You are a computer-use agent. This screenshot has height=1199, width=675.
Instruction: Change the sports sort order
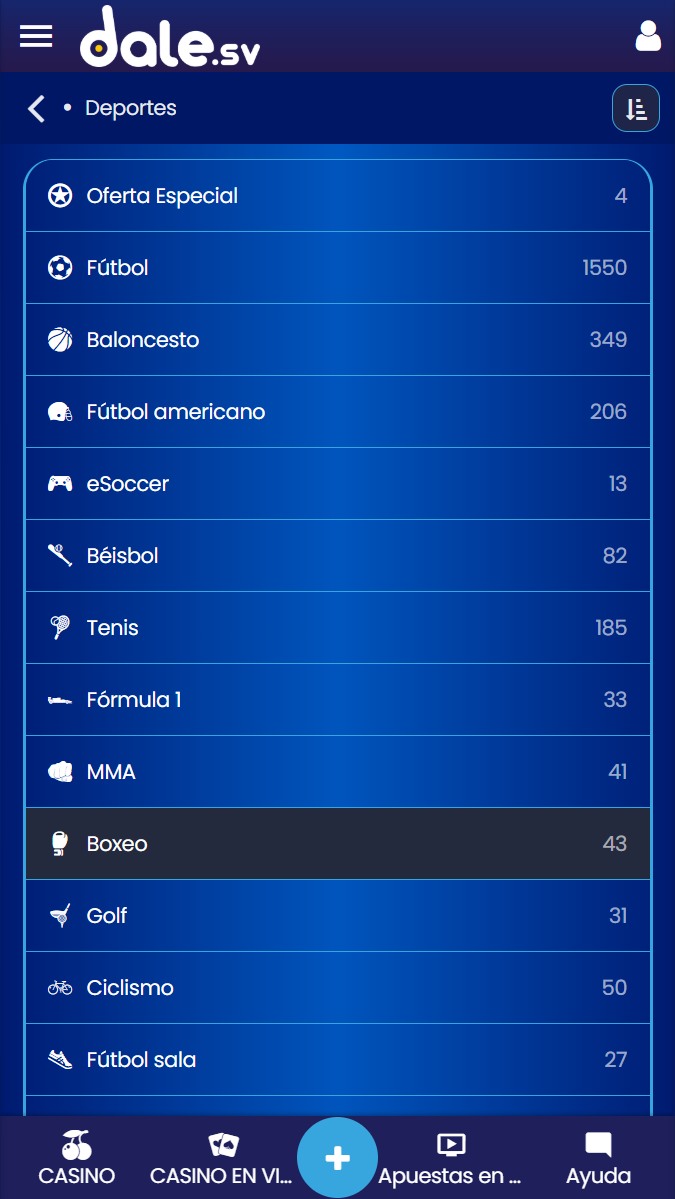[635, 109]
